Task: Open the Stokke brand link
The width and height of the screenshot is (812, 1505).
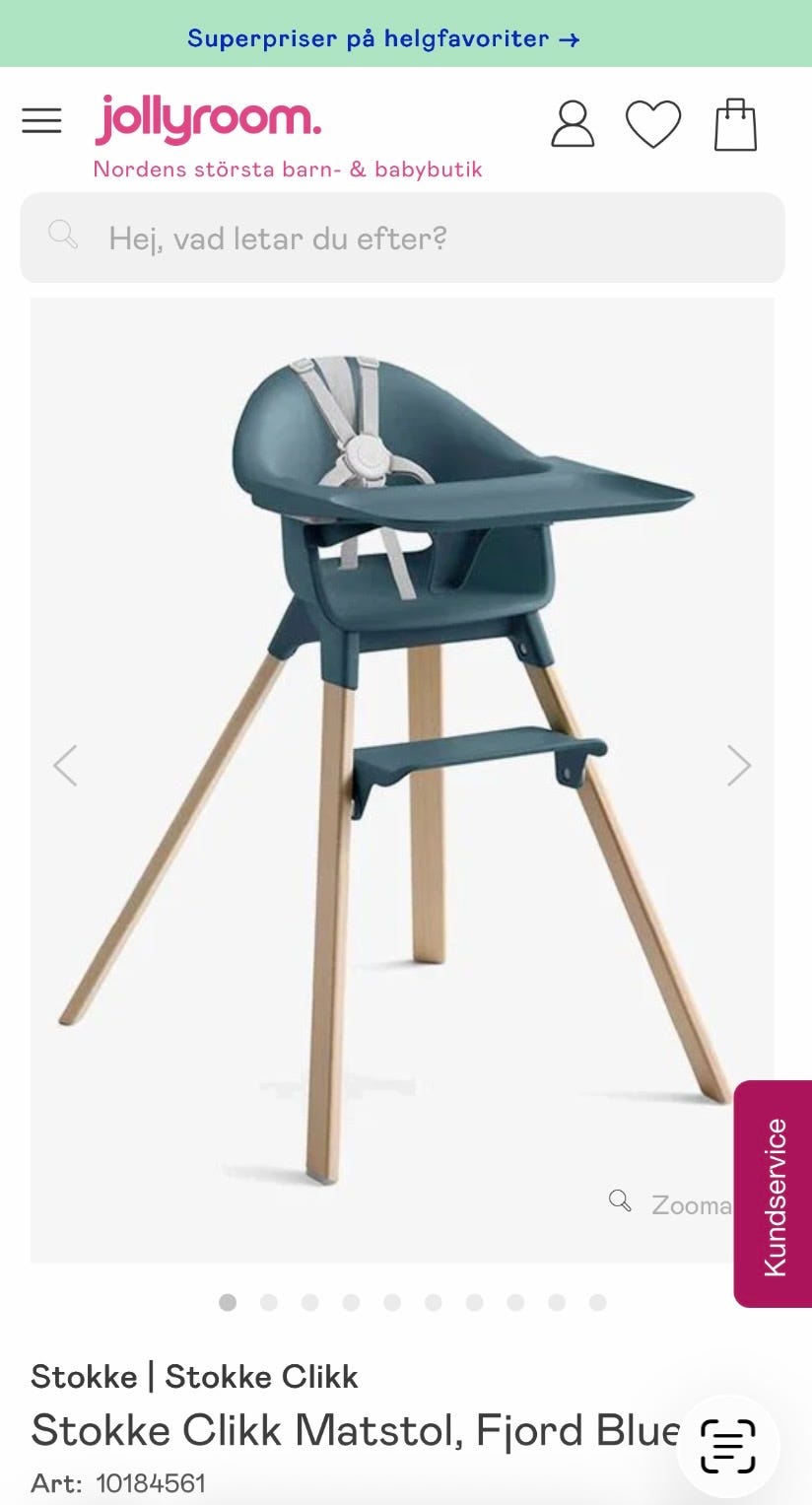Action: point(84,1376)
